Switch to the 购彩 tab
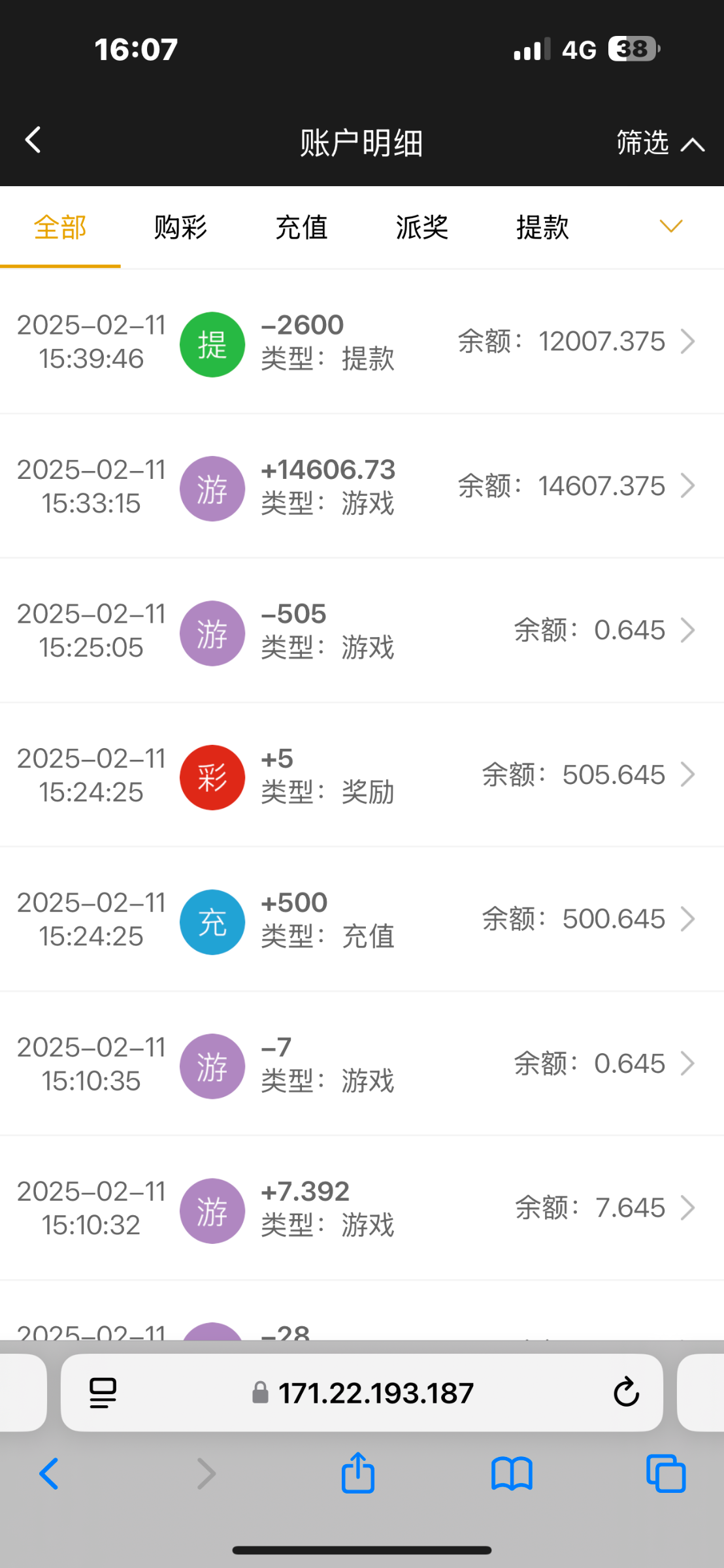Screen dimensions: 724x1568 click(180, 227)
